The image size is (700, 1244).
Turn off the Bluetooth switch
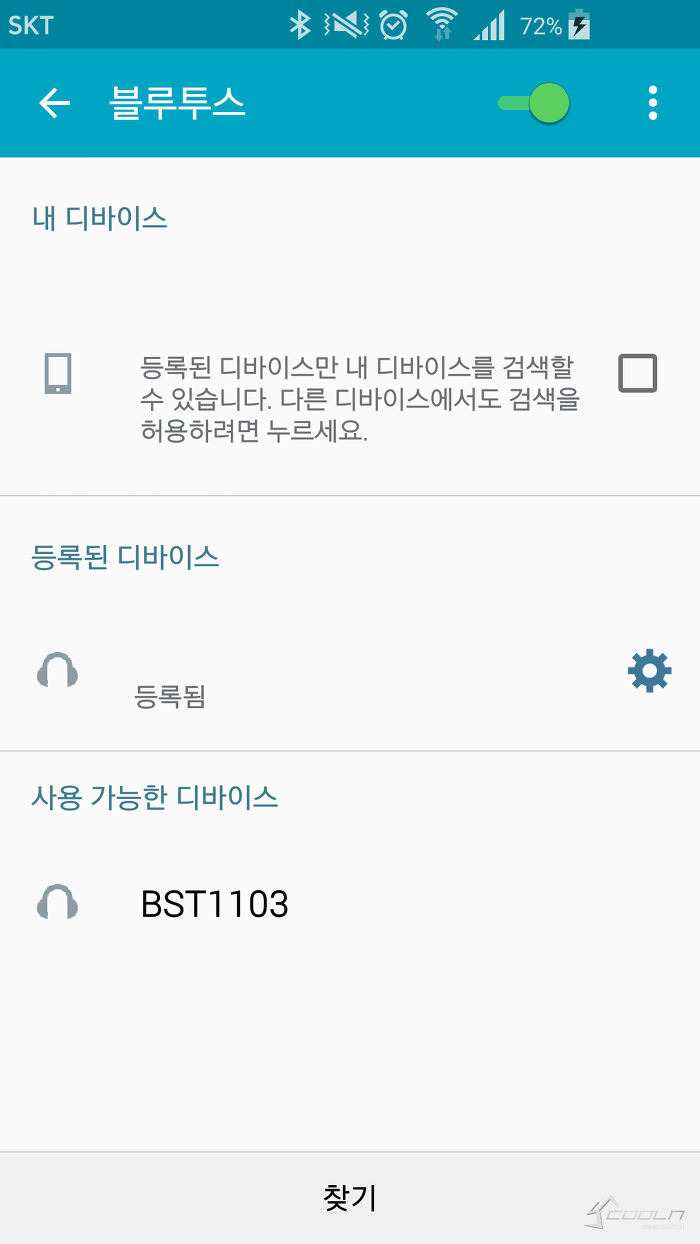click(534, 103)
